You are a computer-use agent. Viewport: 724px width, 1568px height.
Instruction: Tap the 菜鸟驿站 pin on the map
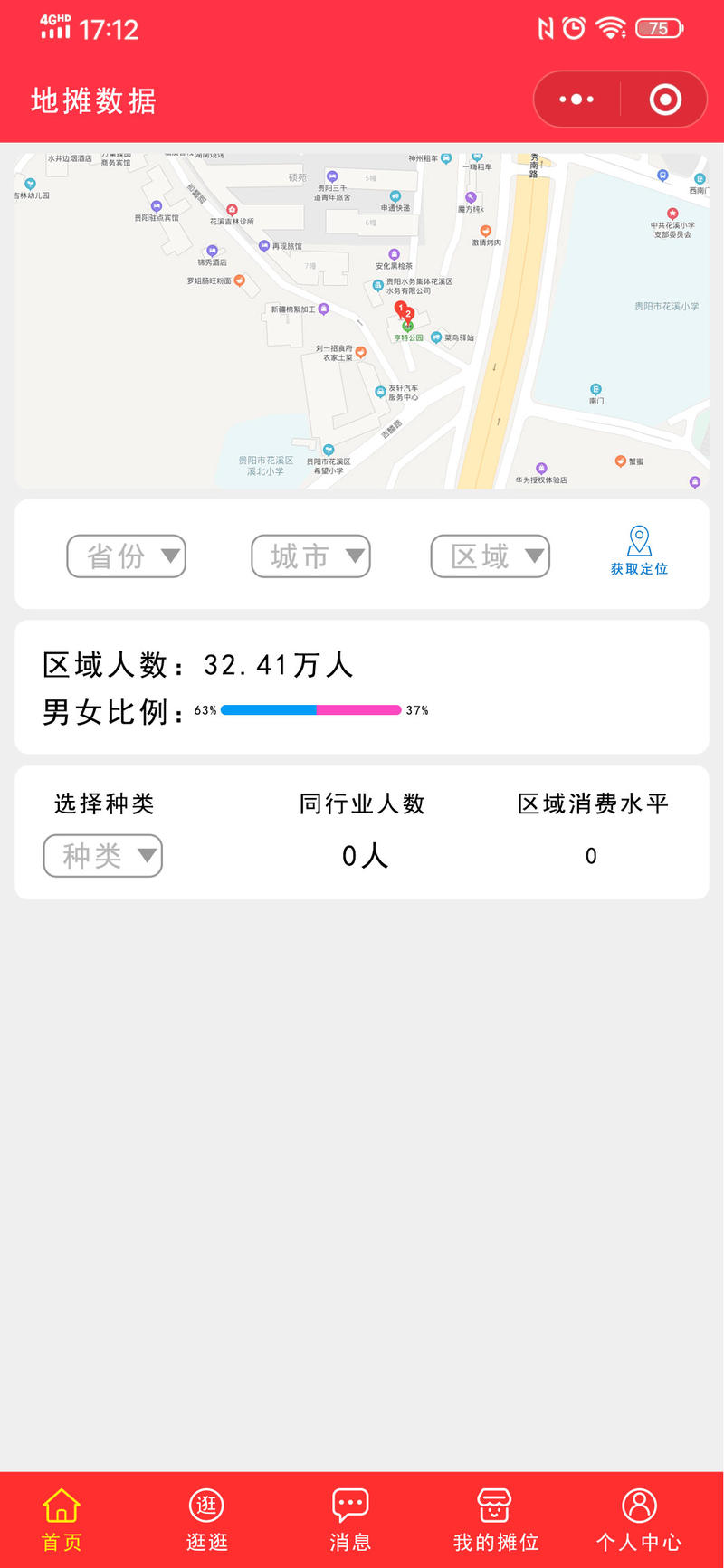point(436,337)
